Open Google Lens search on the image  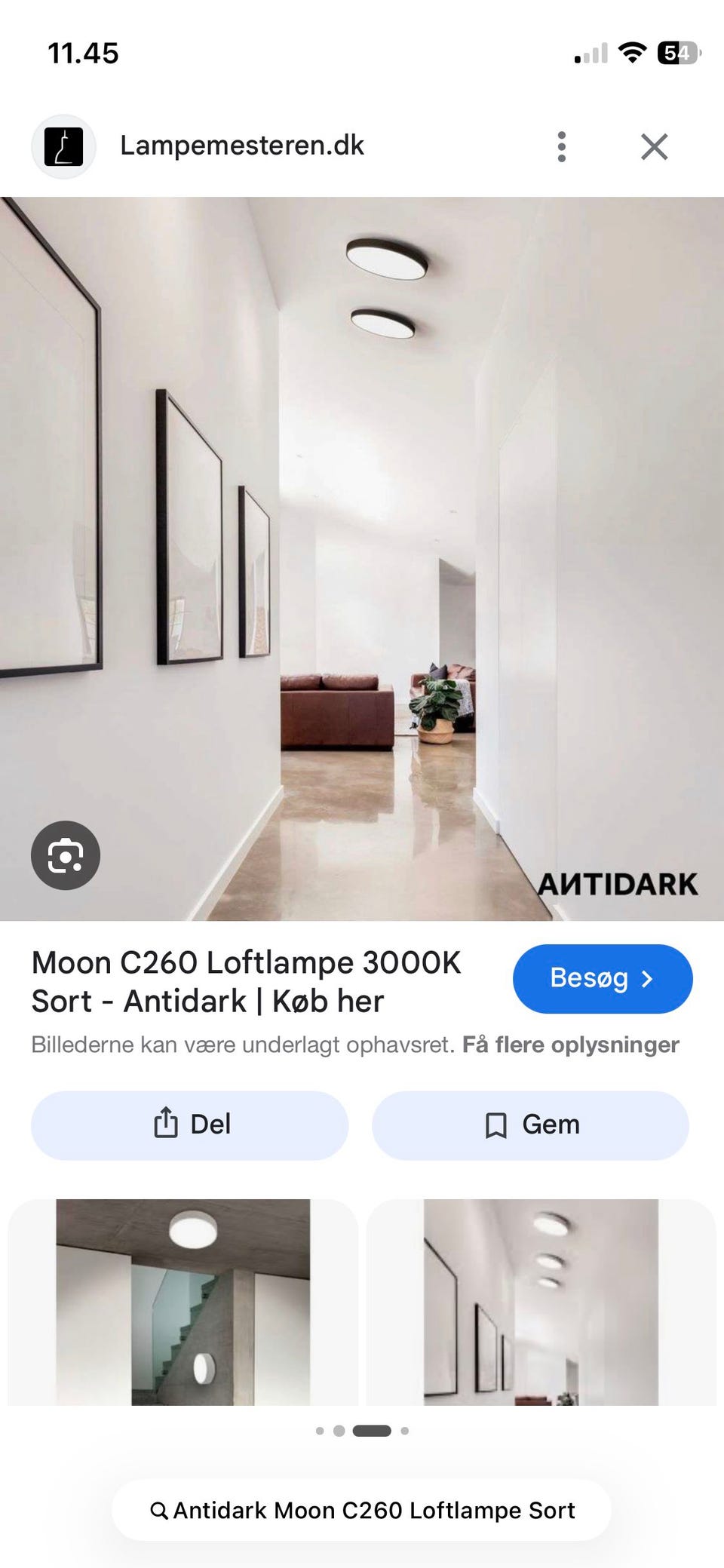coord(65,855)
